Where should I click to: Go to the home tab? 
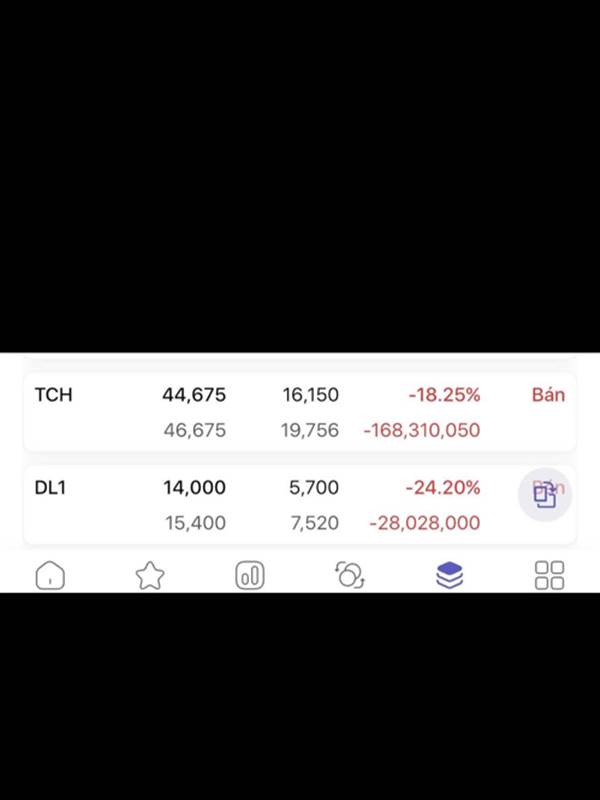(50, 575)
